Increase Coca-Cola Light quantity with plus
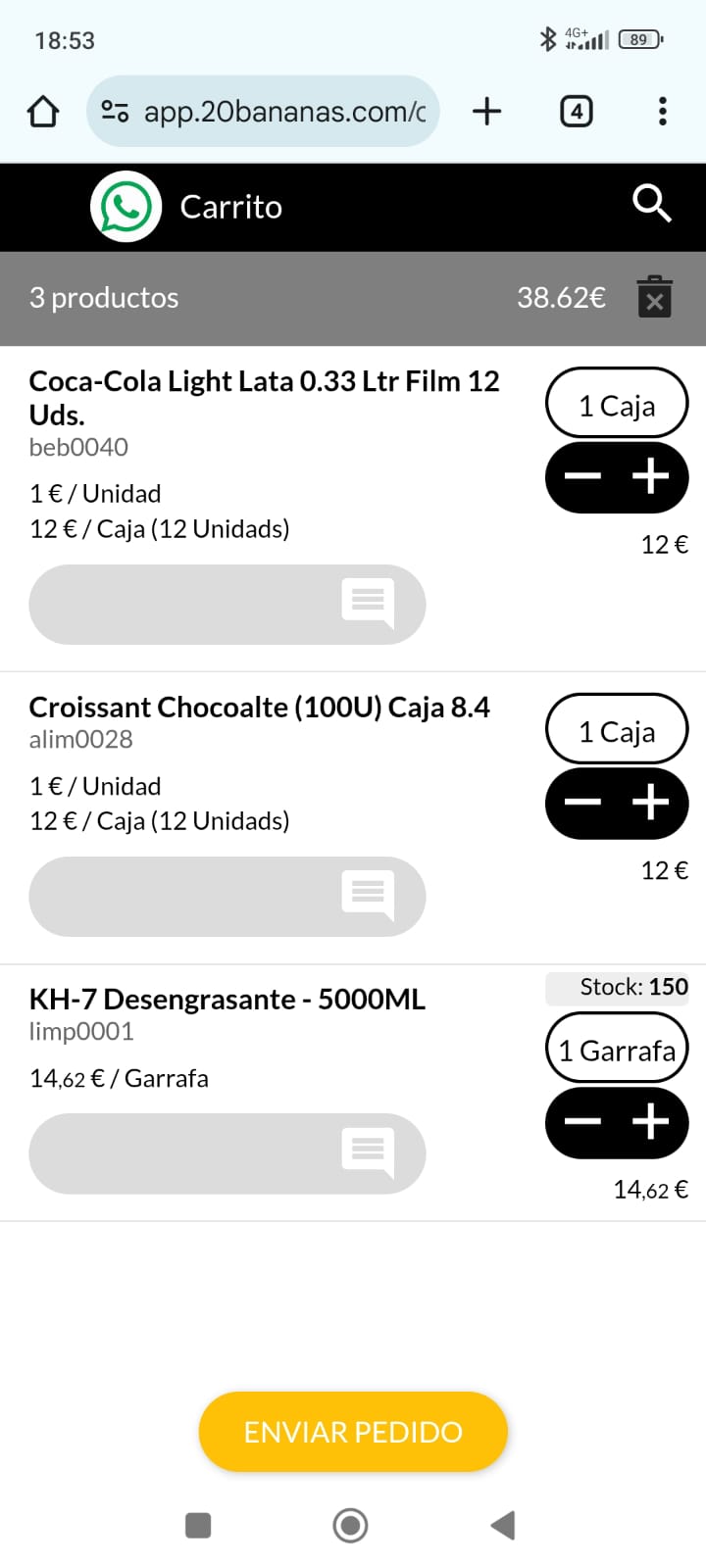706x1568 pixels. pyautogui.click(x=650, y=477)
